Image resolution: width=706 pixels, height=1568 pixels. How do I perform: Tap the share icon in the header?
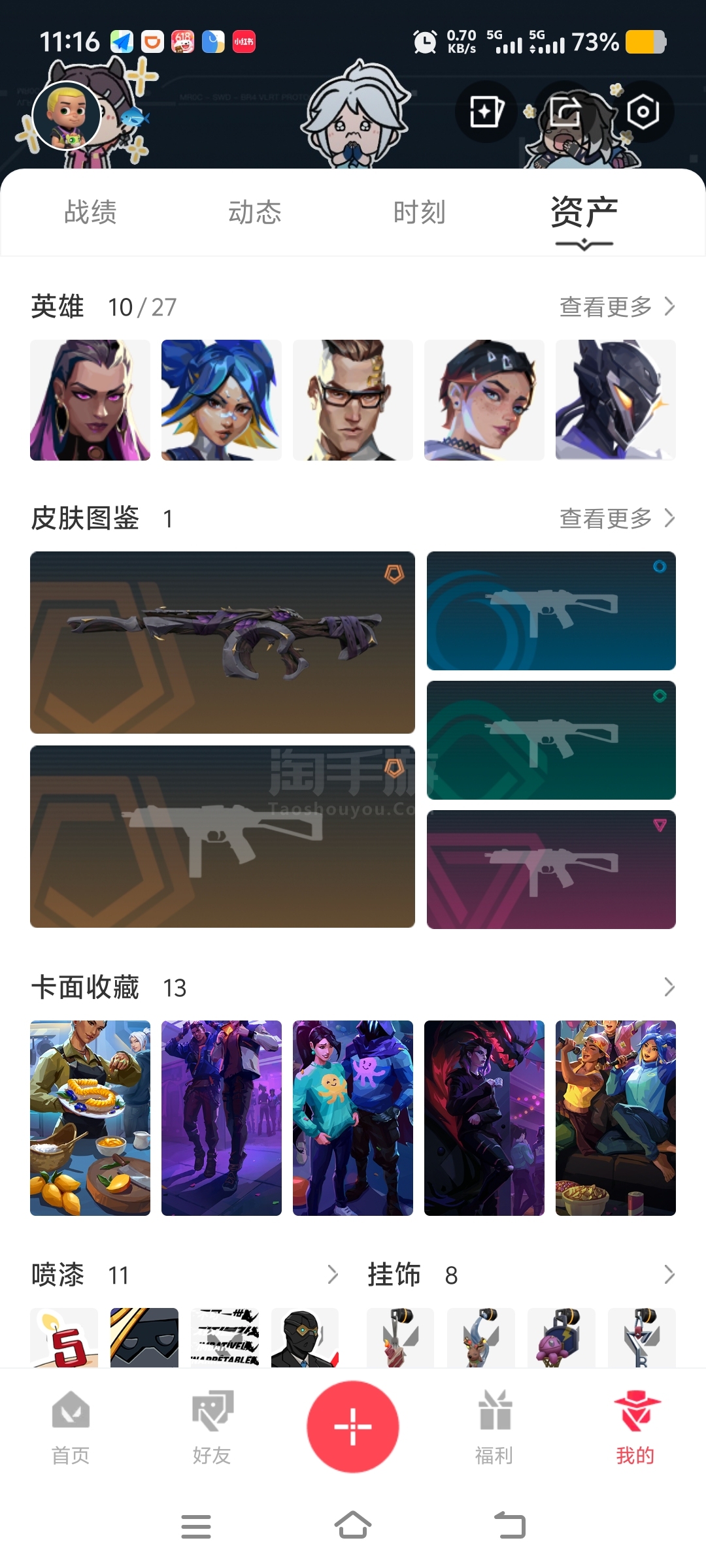pos(565,112)
